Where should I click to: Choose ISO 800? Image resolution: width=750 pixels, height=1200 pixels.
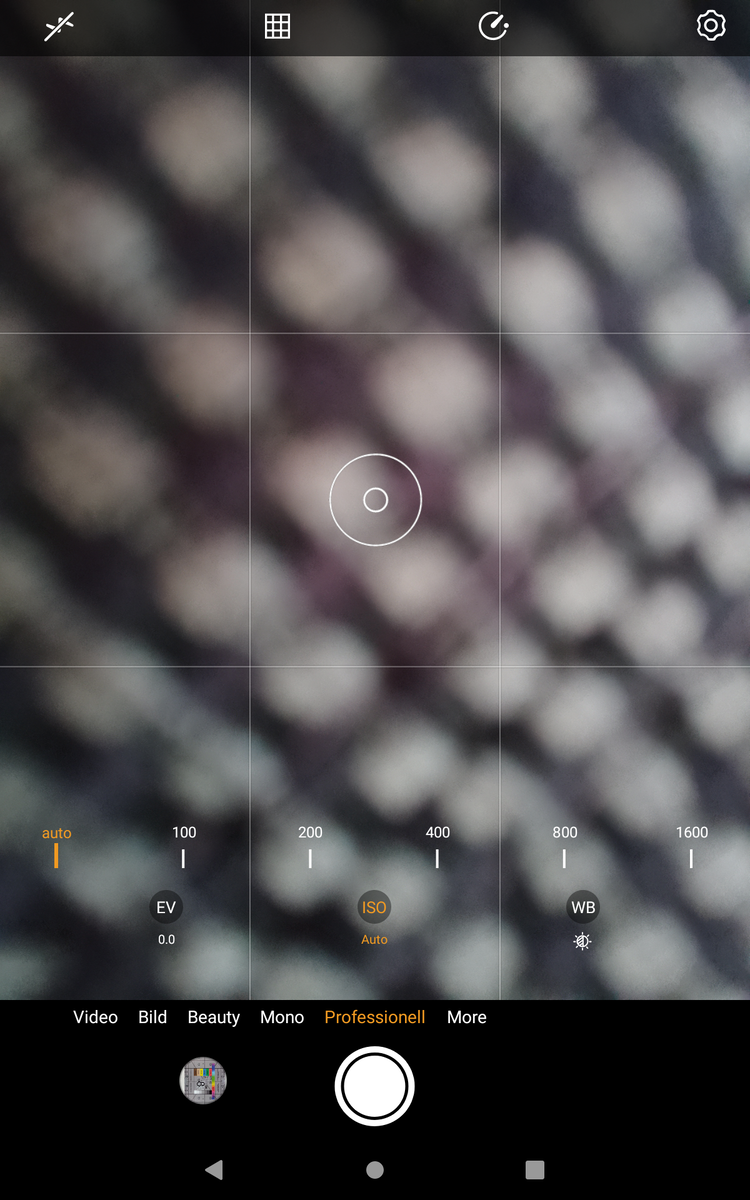[x=564, y=848]
